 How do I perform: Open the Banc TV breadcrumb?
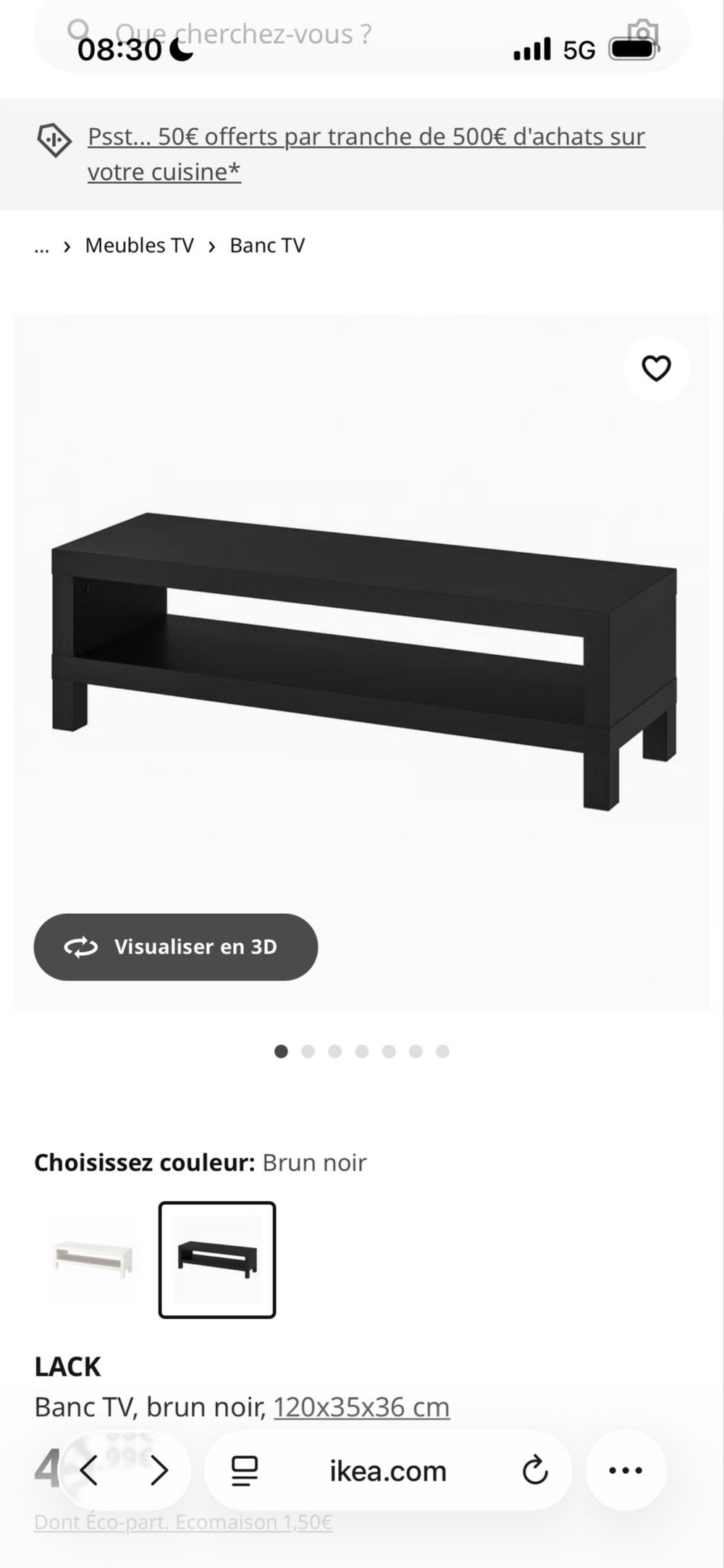[x=267, y=245]
